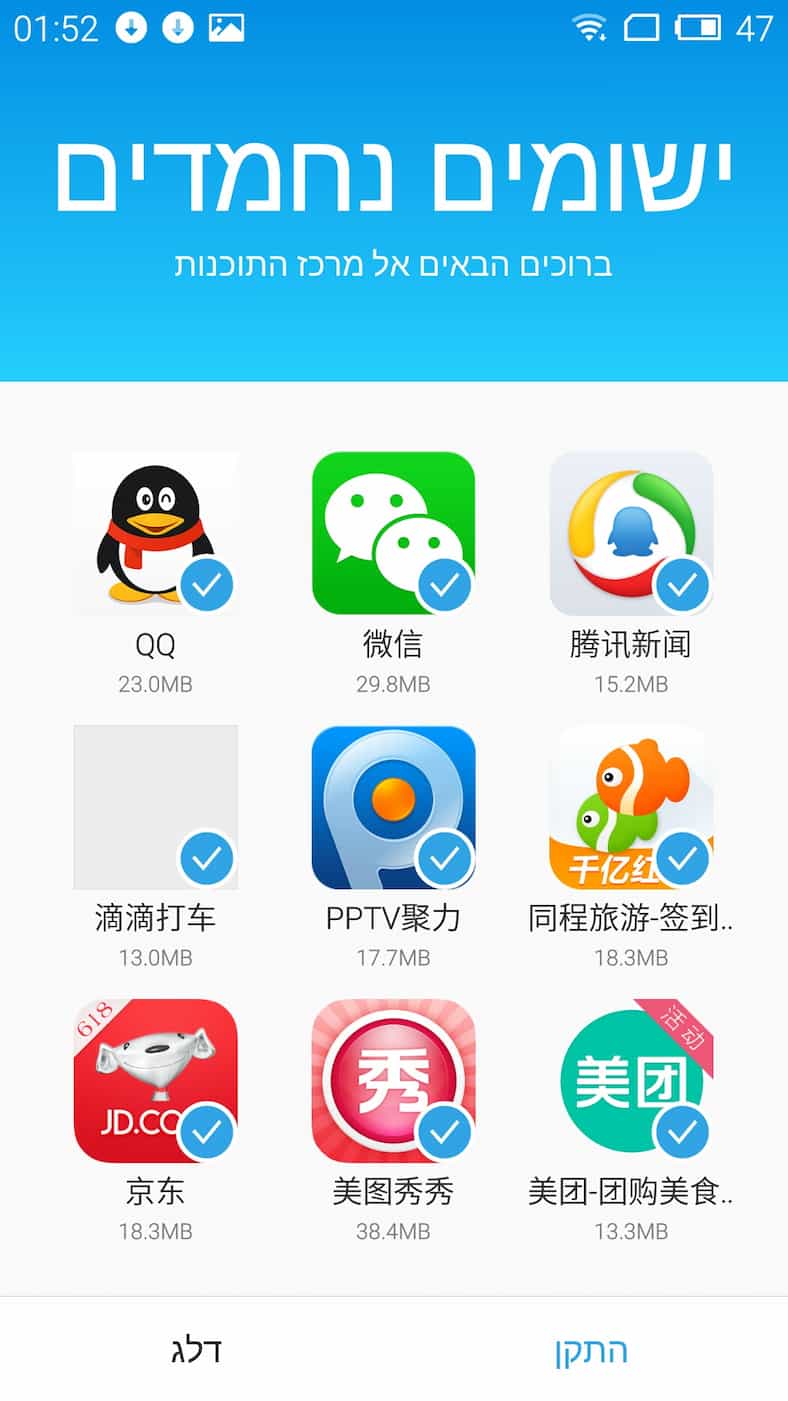Uncheck the 同程旅游 app
Viewport: 788px width, 1401px height.
[683, 858]
